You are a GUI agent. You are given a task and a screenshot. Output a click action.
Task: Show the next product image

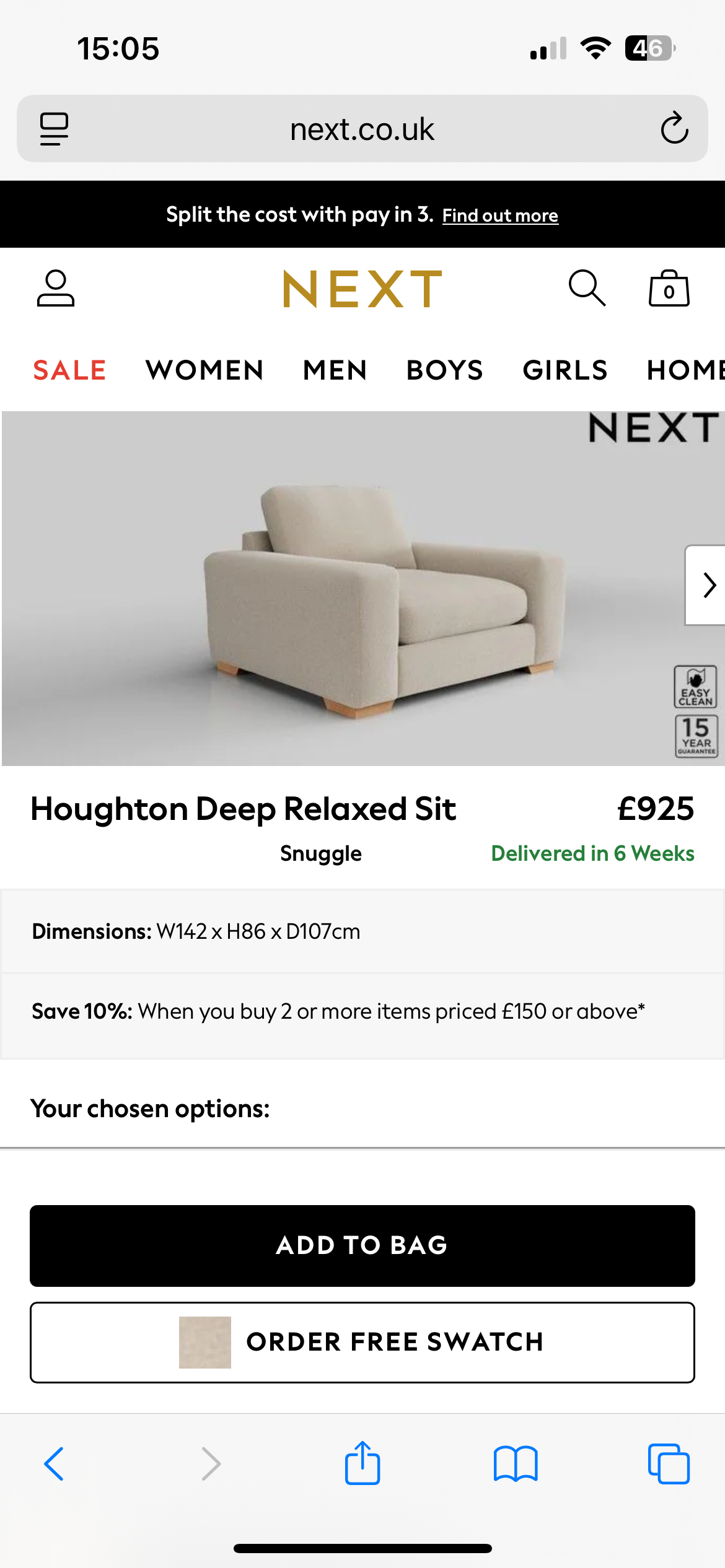tap(708, 585)
